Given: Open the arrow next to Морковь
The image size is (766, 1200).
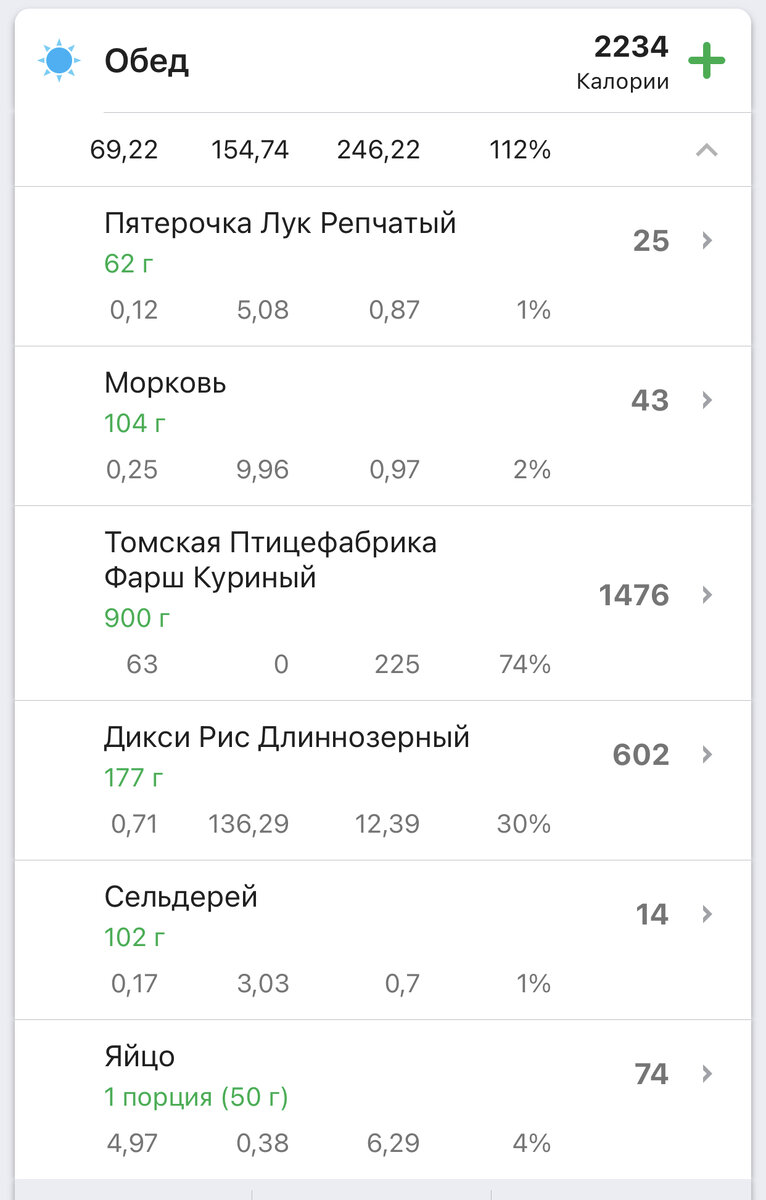Looking at the screenshot, I should tap(708, 400).
